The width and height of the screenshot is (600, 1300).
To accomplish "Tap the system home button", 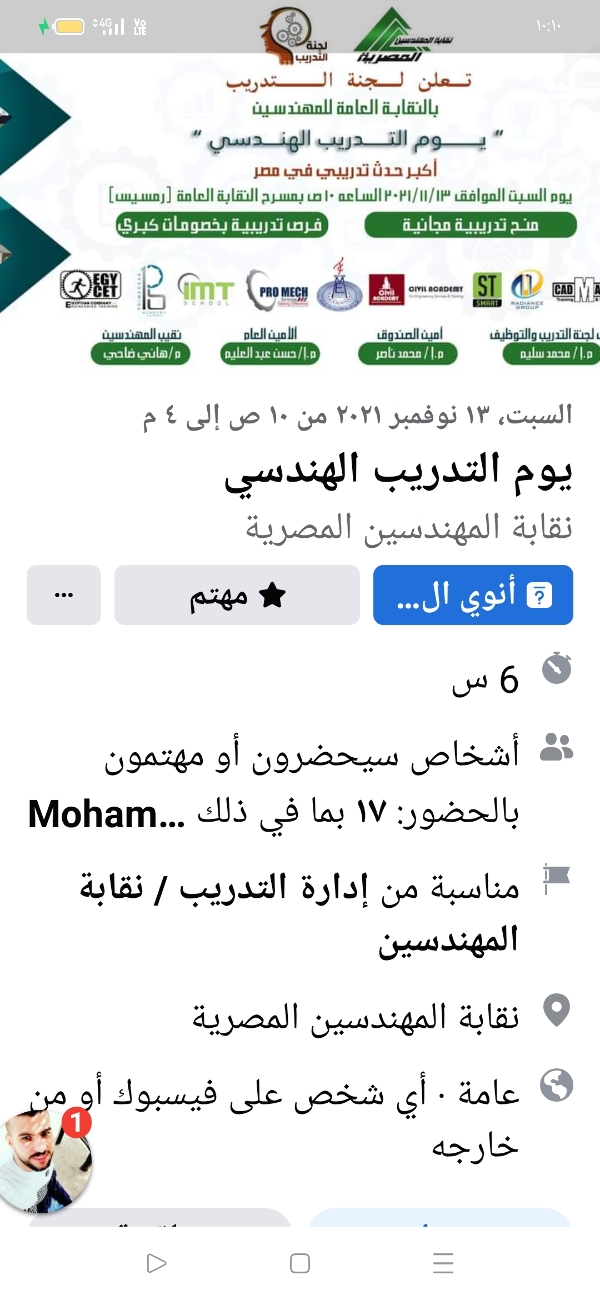I will point(300,1263).
